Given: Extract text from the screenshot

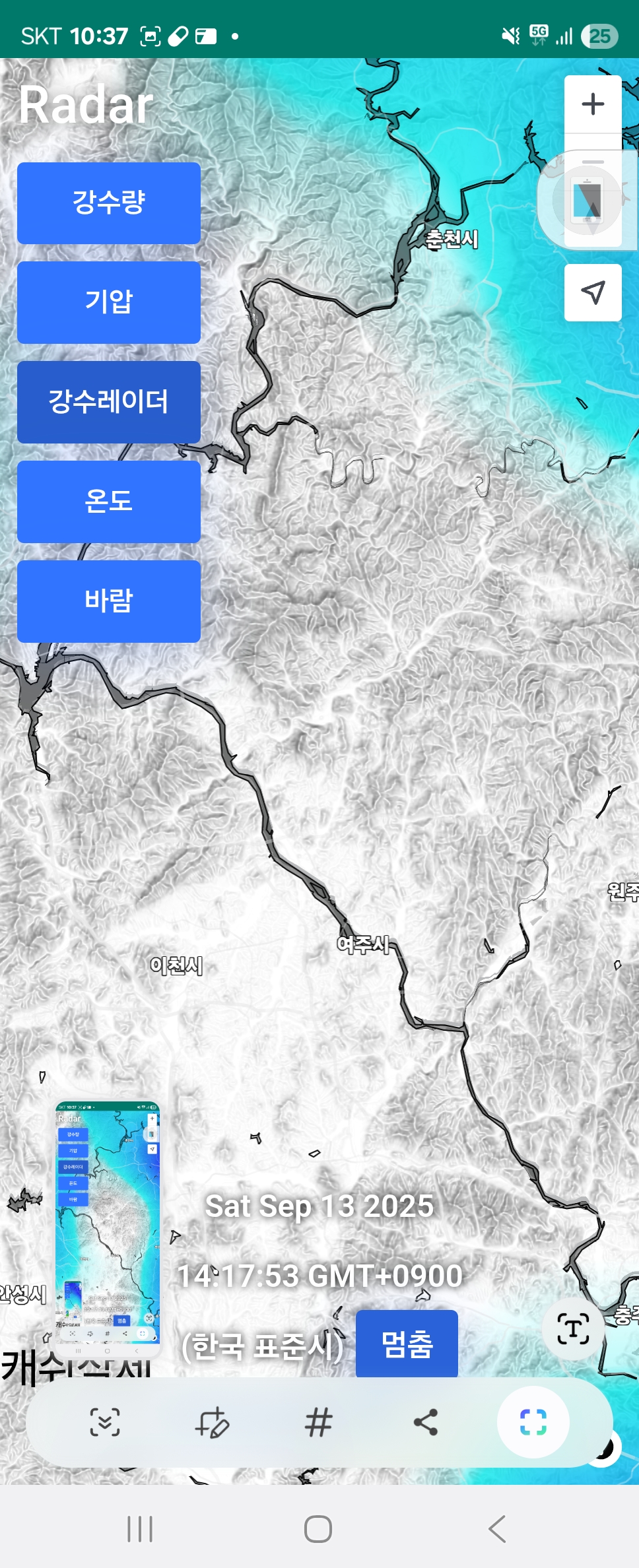Looking at the screenshot, I should click(573, 1328).
